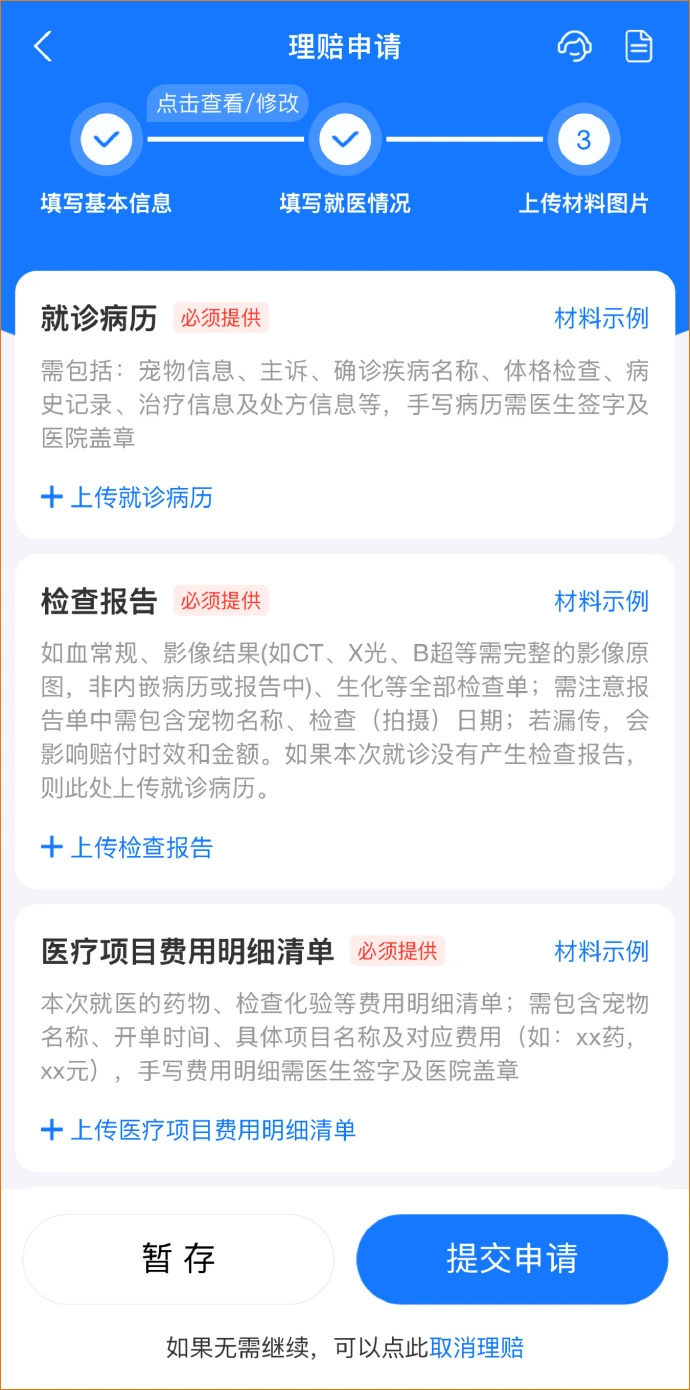Tap 取消理赔 link to cancel claim
The width and height of the screenshot is (690, 1390).
[476, 1347]
